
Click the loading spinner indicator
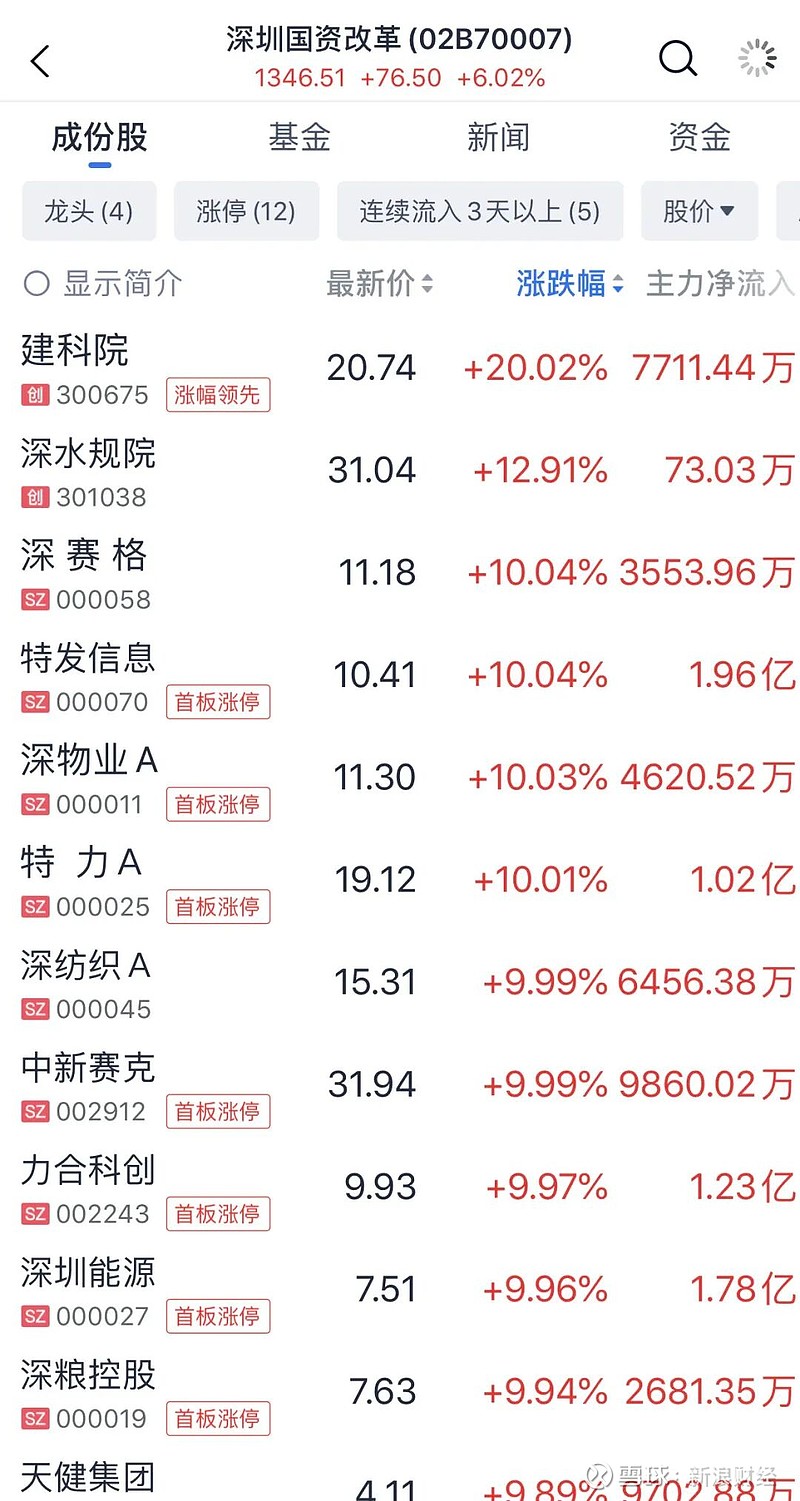[756, 57]
